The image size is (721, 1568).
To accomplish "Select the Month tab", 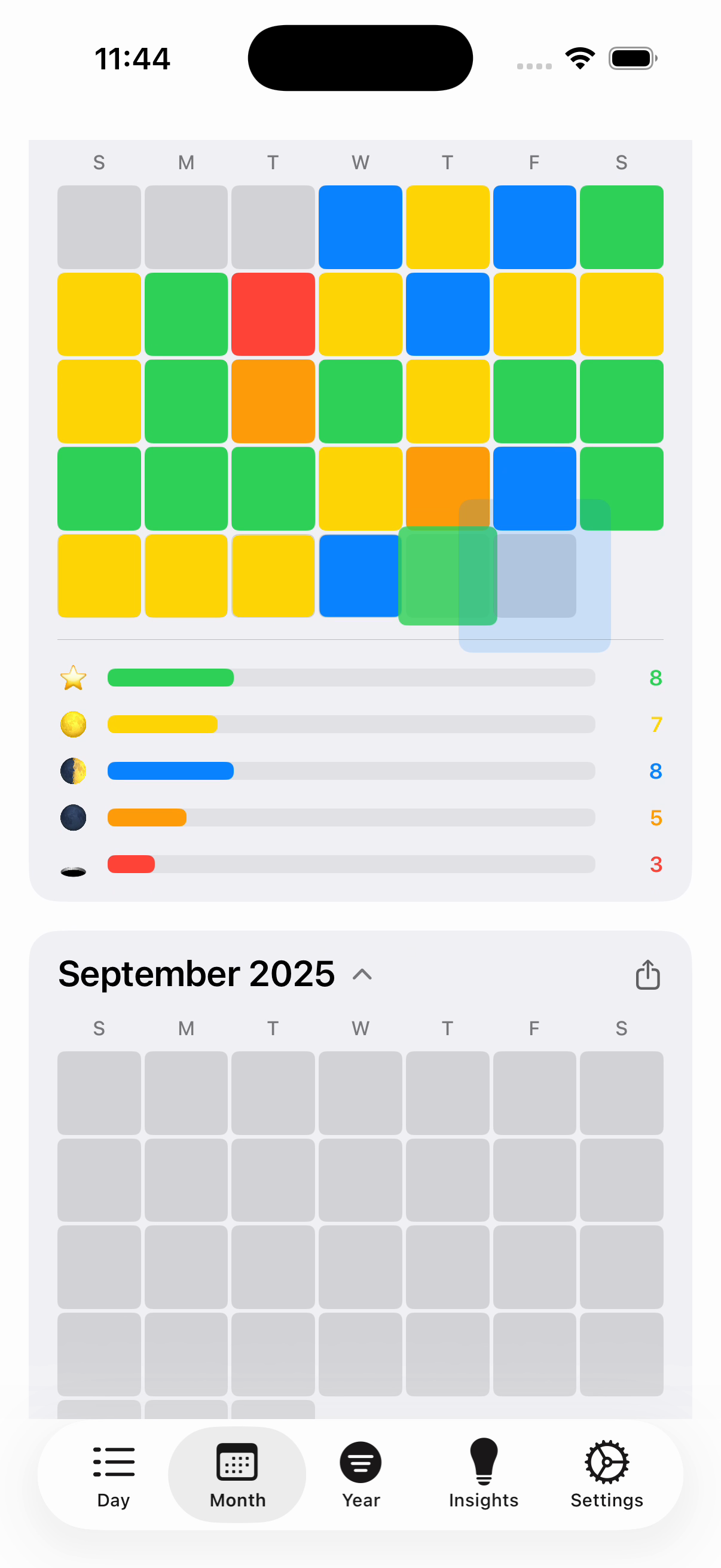I will tap(237, 1474).
